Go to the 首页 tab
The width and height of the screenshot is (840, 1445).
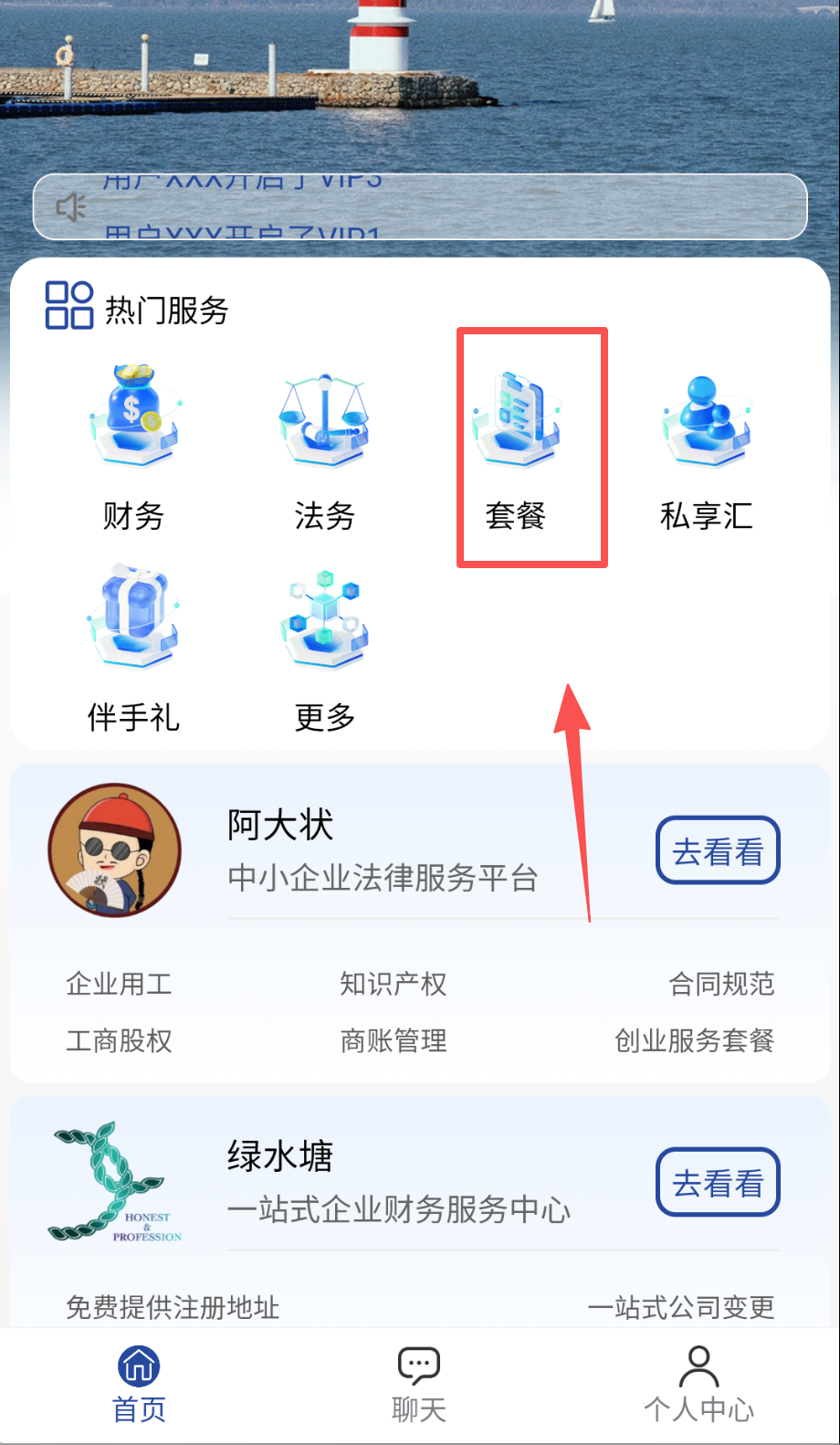[x=139, y=1385]
